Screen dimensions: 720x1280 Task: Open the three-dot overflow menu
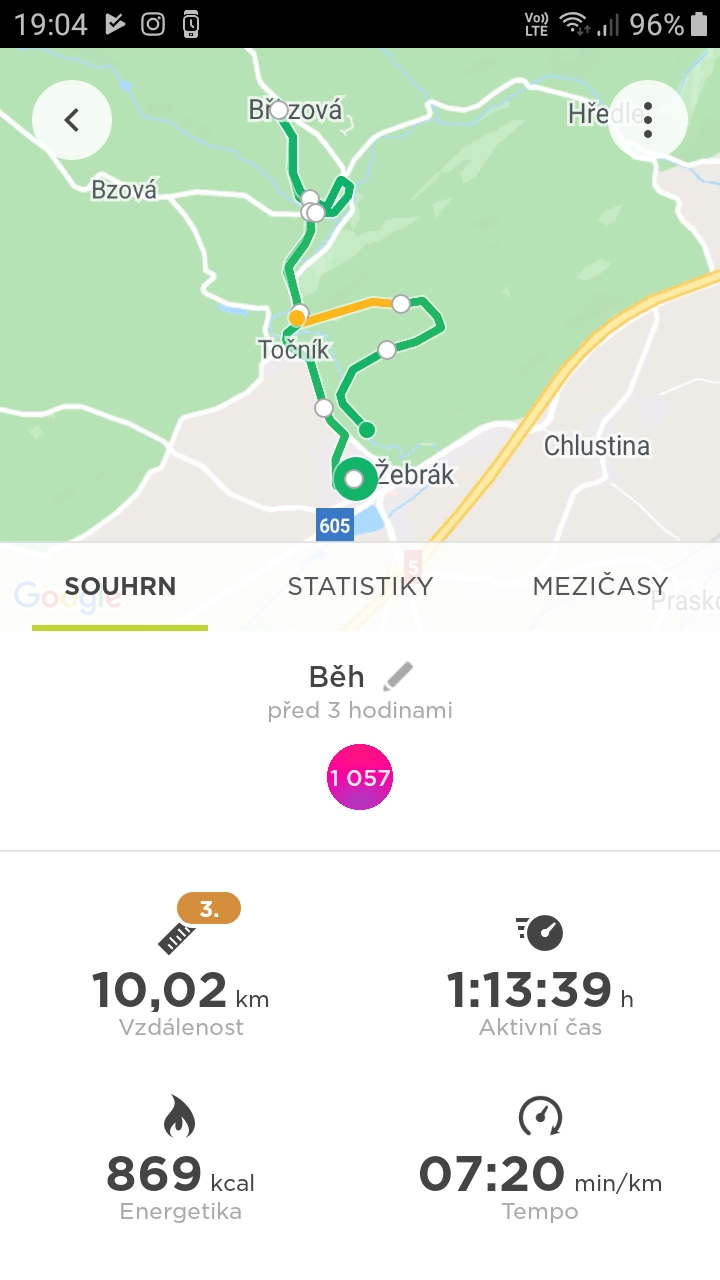tap(648, 120)
